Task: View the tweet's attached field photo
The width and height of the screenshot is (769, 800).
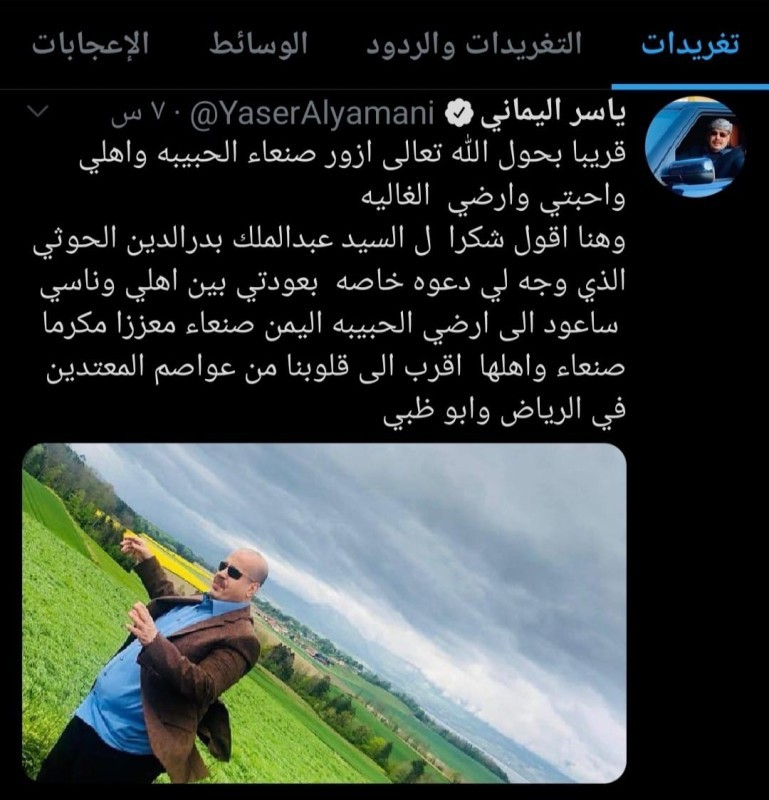Action: point(325,612)
